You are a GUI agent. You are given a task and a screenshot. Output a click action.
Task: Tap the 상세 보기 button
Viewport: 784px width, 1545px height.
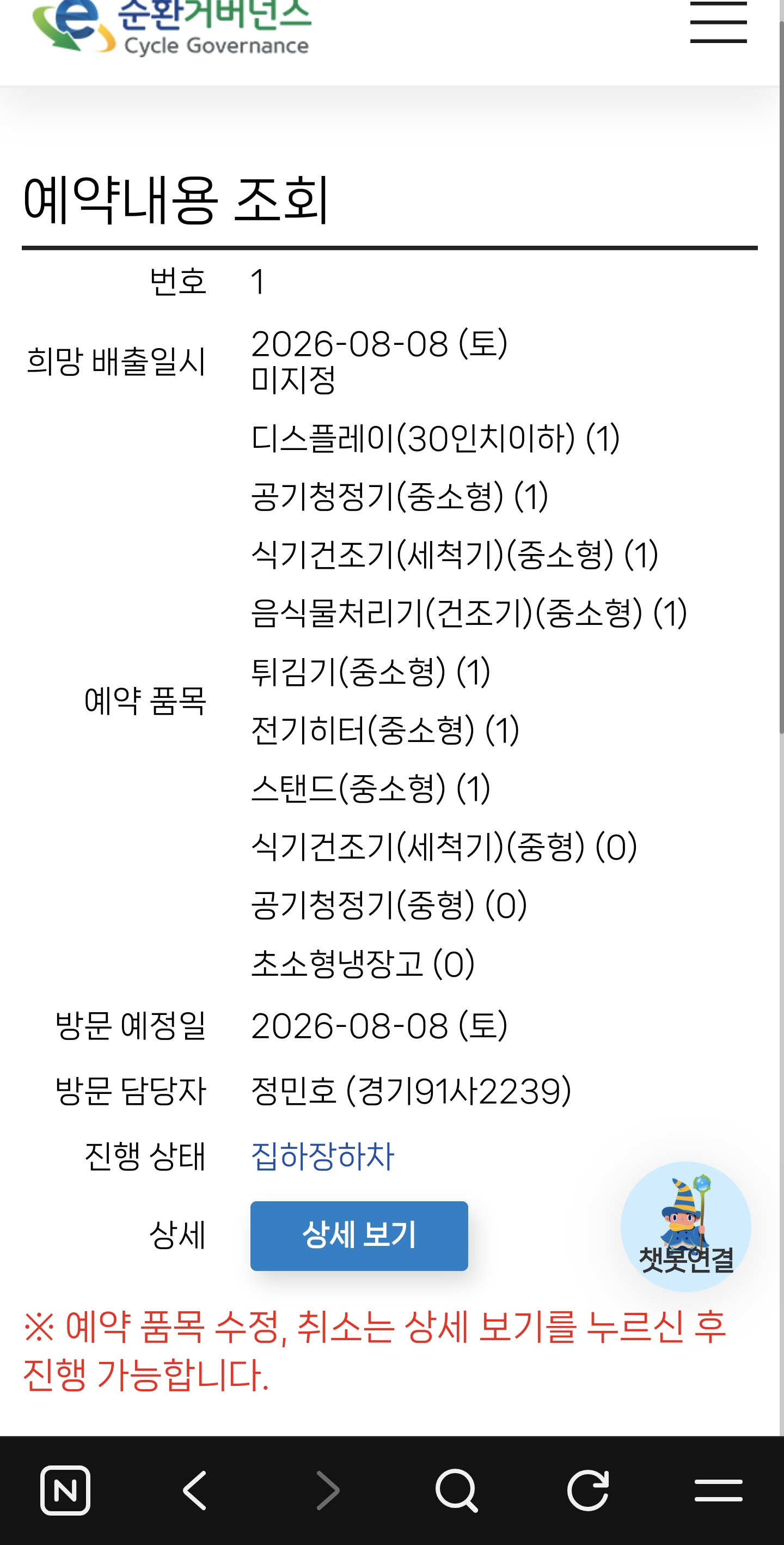tap(359, 1236)
